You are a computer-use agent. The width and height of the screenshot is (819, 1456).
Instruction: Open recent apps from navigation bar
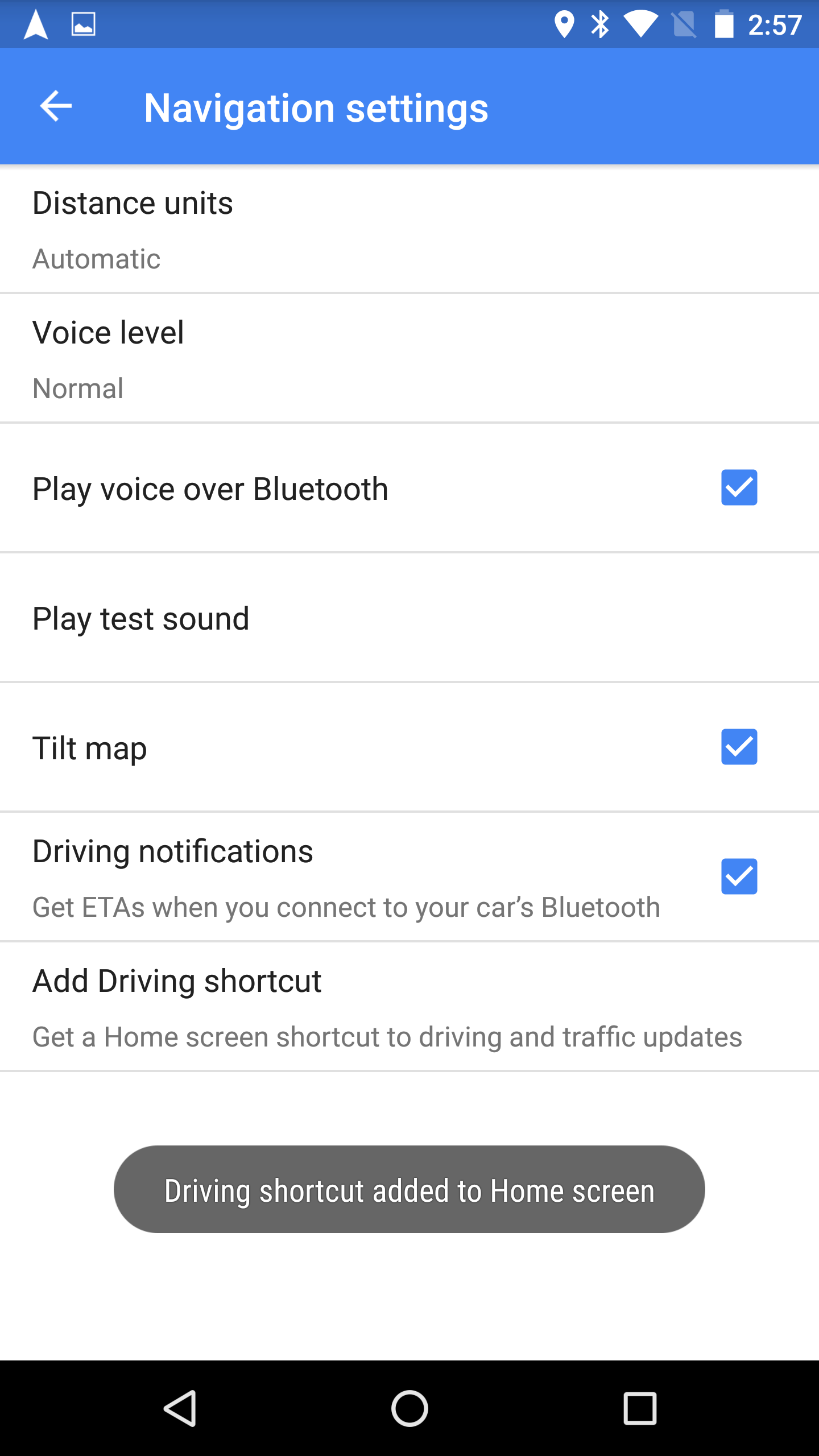tap(640, 1409)
